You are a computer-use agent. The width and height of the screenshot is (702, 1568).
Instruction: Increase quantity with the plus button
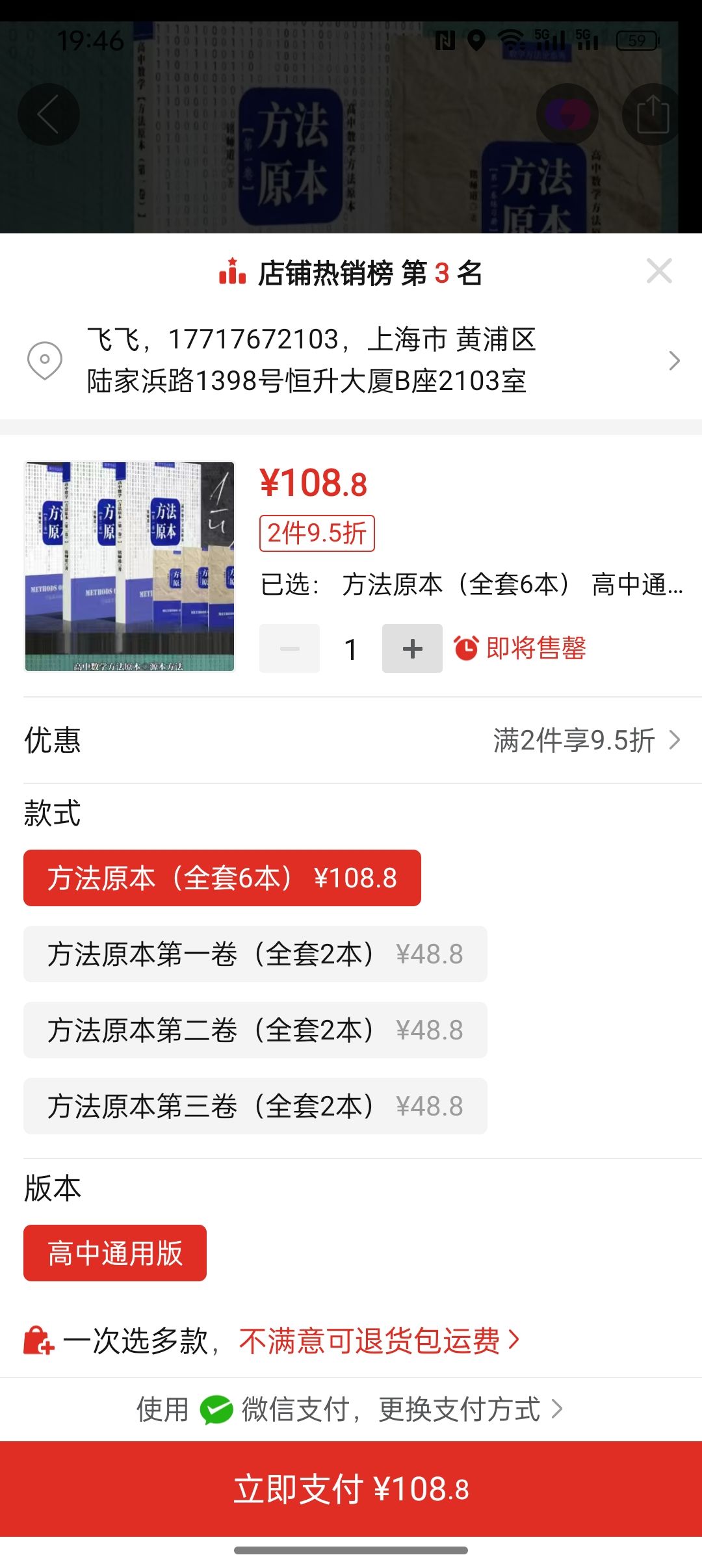[412, 649]
